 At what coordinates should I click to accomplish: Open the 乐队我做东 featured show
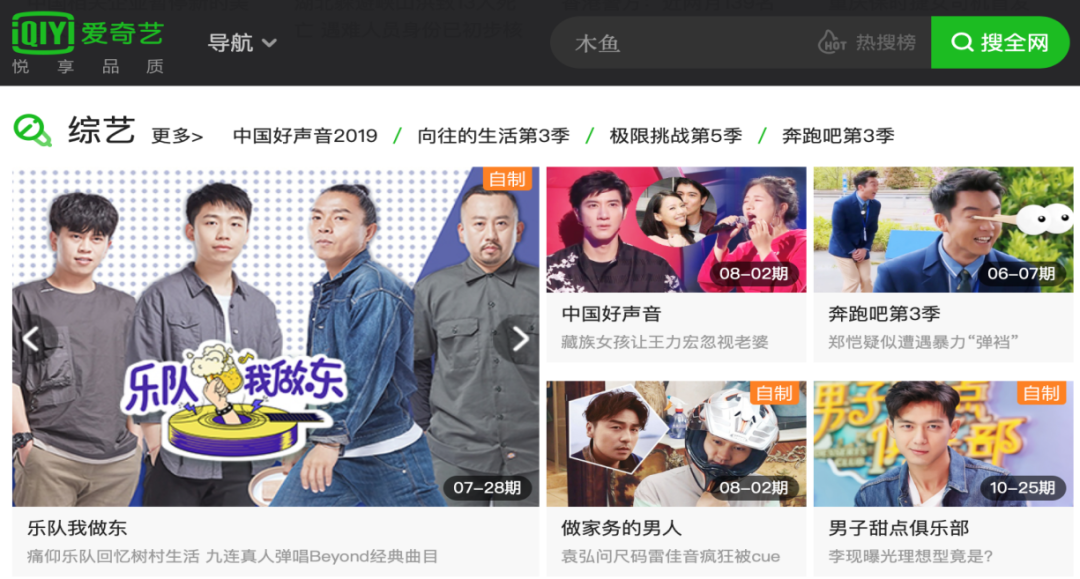pyautogui.click(x=275, y=337)
